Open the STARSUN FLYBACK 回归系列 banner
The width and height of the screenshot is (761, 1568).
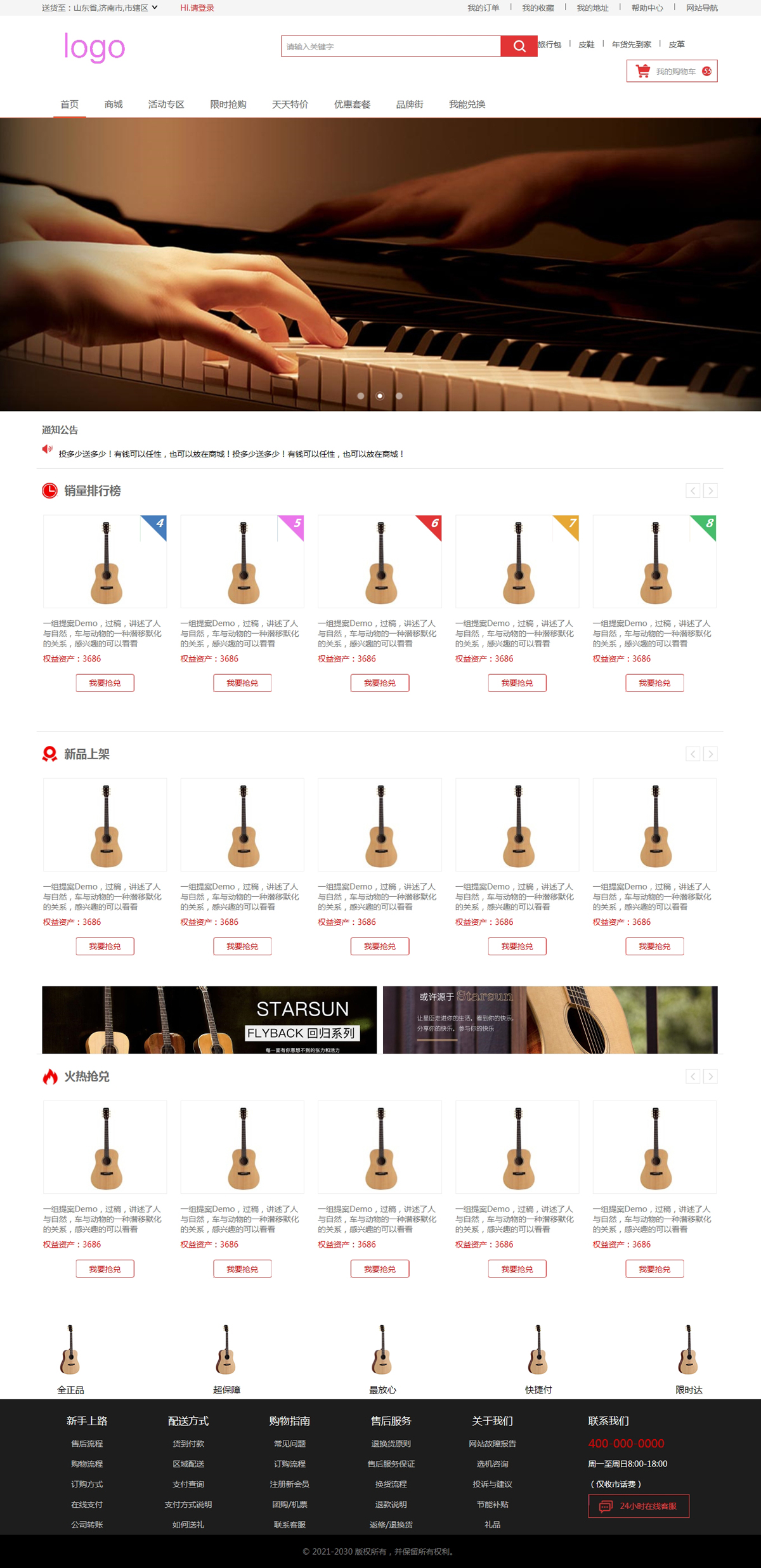coord(209,1020)
